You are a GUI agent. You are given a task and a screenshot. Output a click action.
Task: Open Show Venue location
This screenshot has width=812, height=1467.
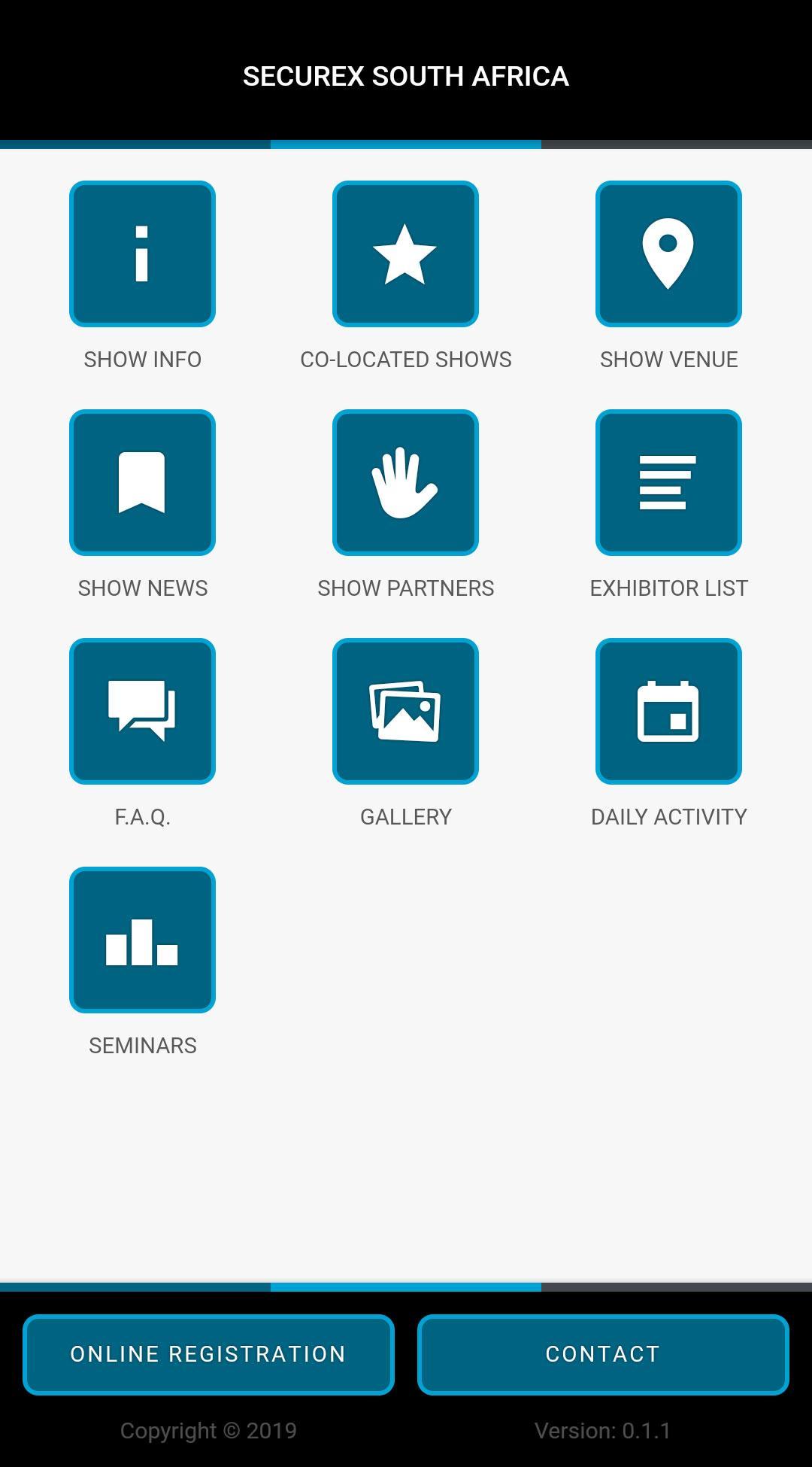coord(668,254)
